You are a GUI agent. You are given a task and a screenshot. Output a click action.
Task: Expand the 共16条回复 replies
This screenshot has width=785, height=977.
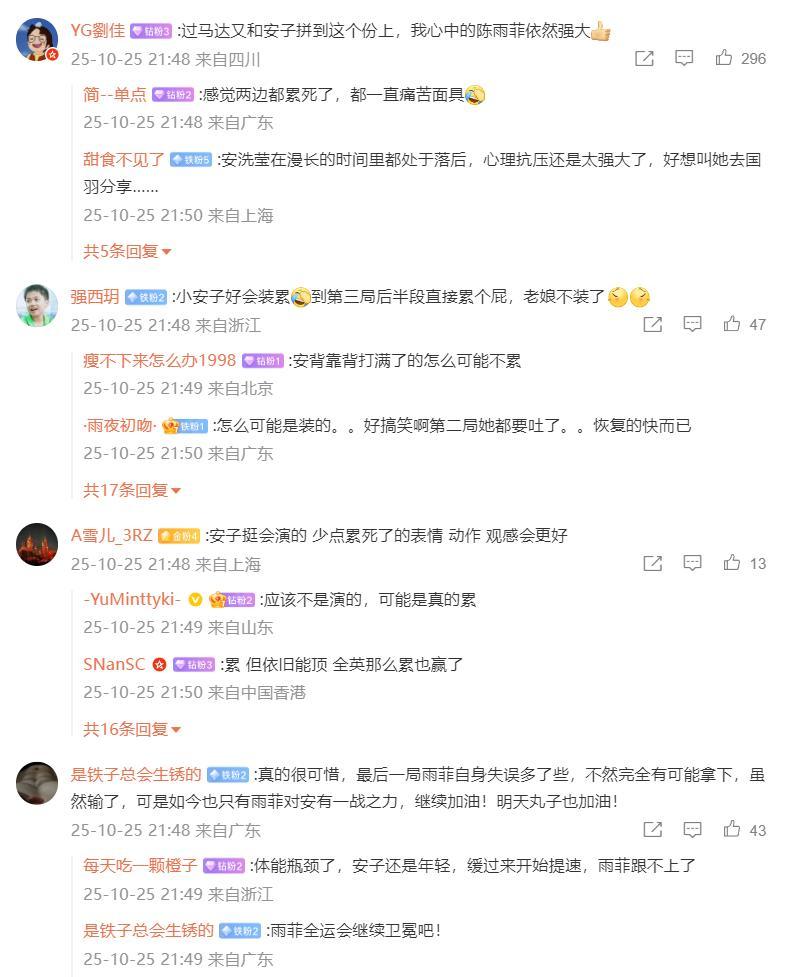click(x=132, y=729)
